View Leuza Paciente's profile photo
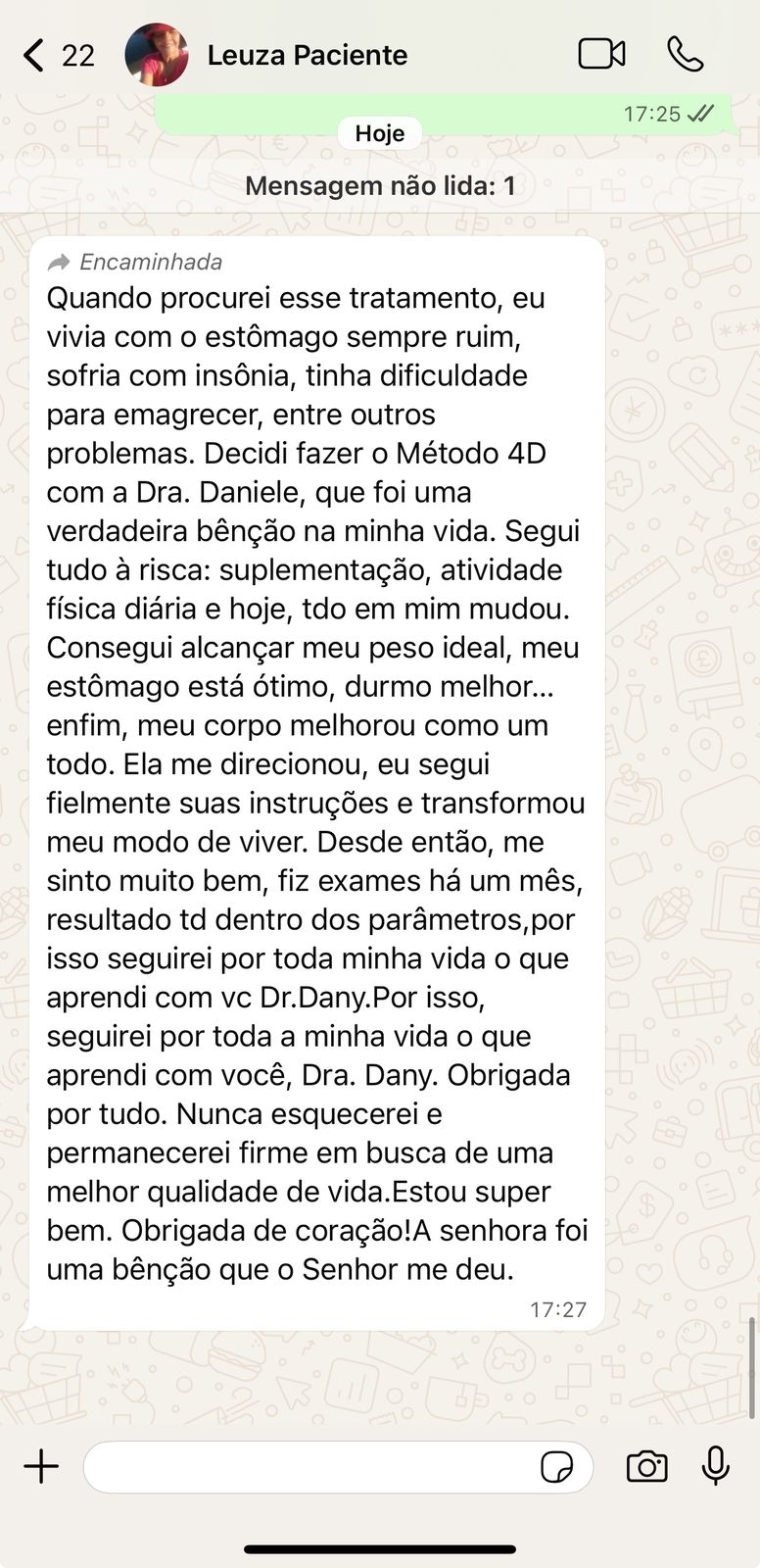 157,55
